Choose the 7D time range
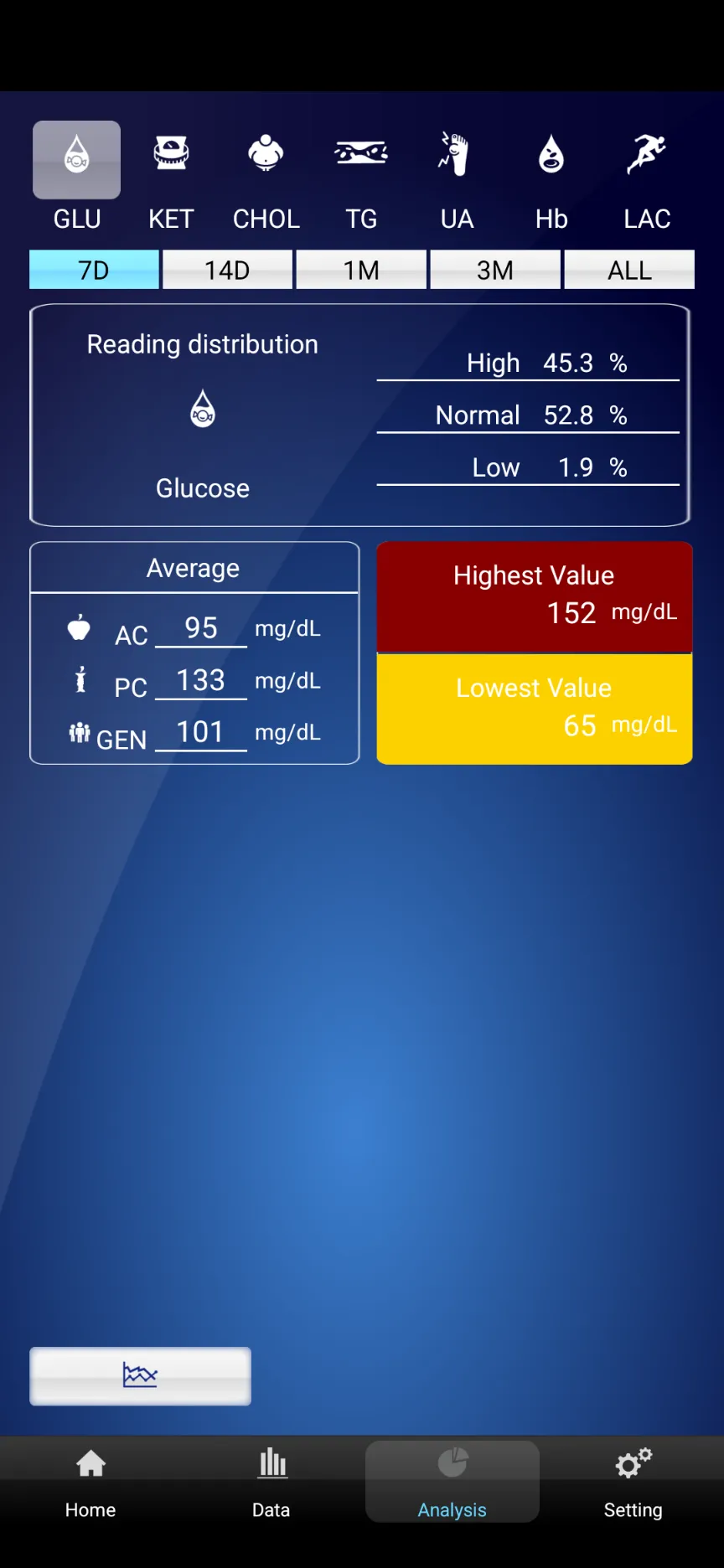This screenshot has height=1568, width=724. 94,270
